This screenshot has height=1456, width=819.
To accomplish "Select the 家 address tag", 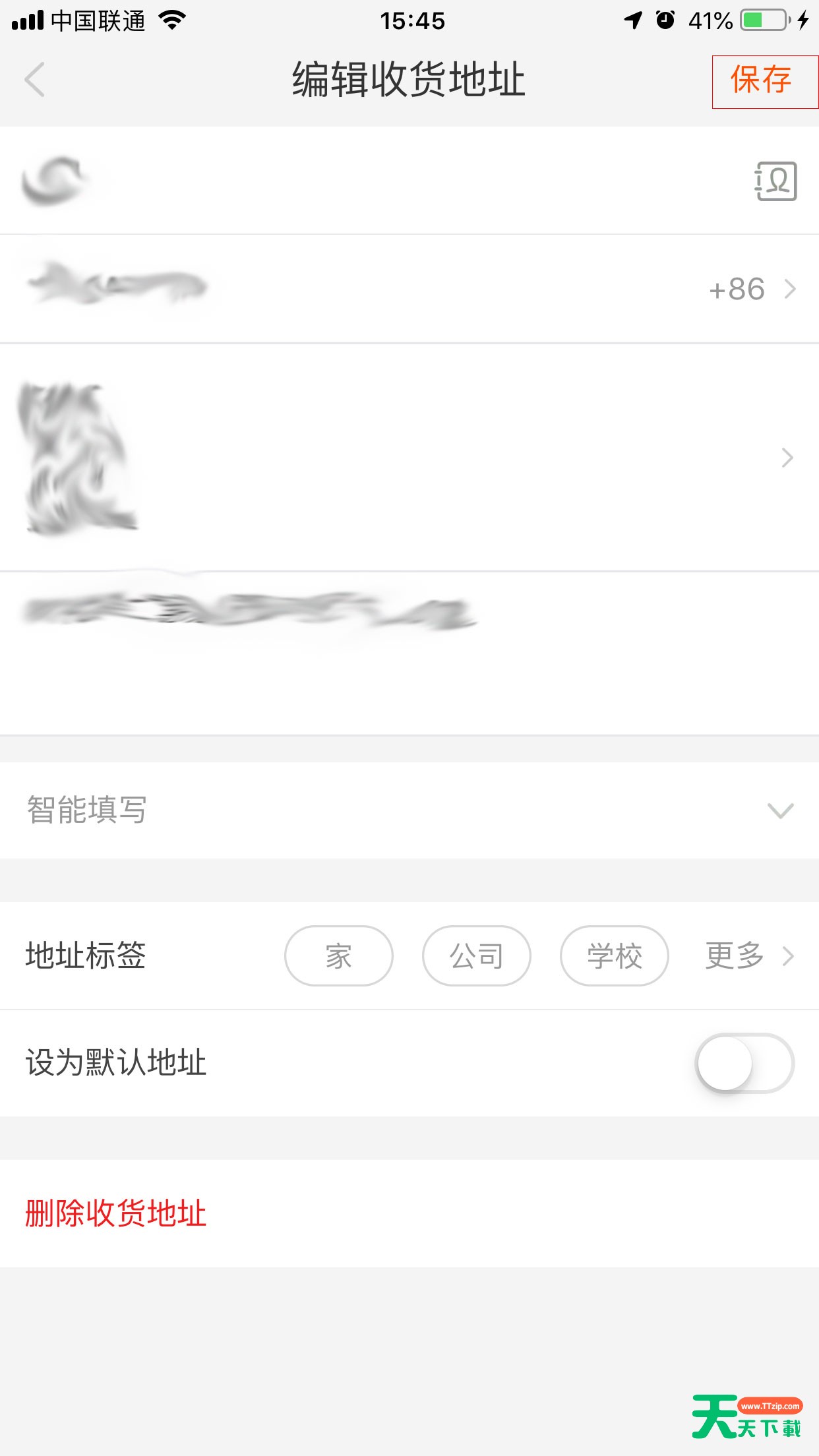I will click(338, 956).
